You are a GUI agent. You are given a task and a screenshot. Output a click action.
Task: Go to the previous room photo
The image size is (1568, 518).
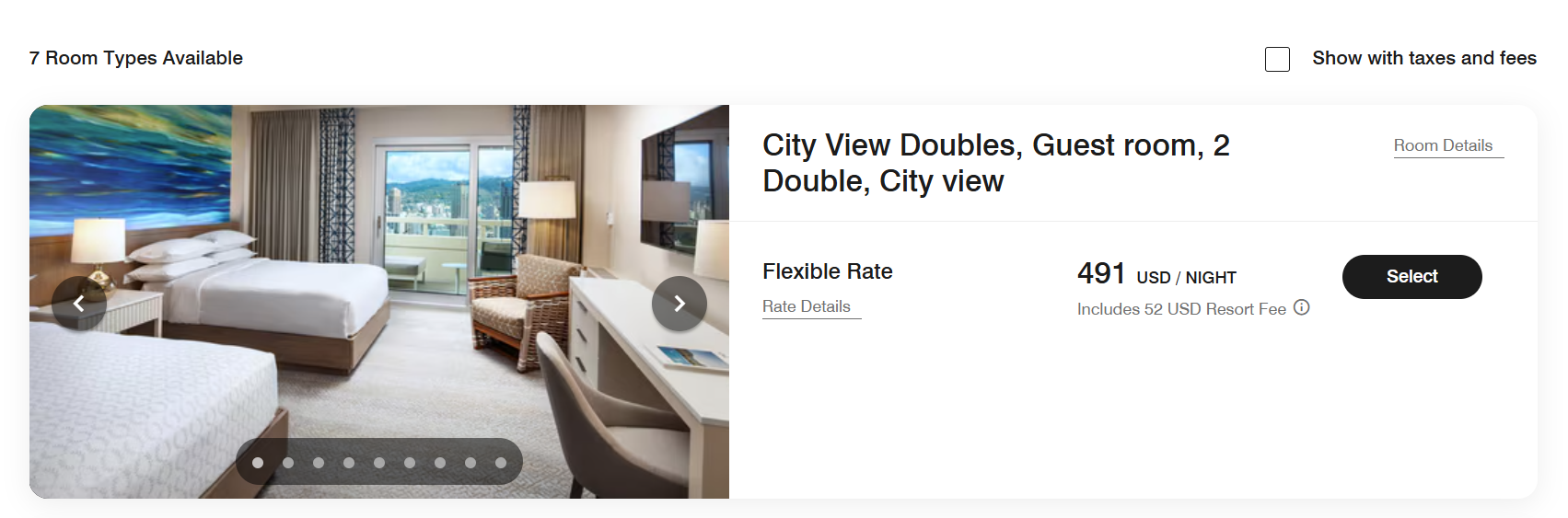(79, 304)
